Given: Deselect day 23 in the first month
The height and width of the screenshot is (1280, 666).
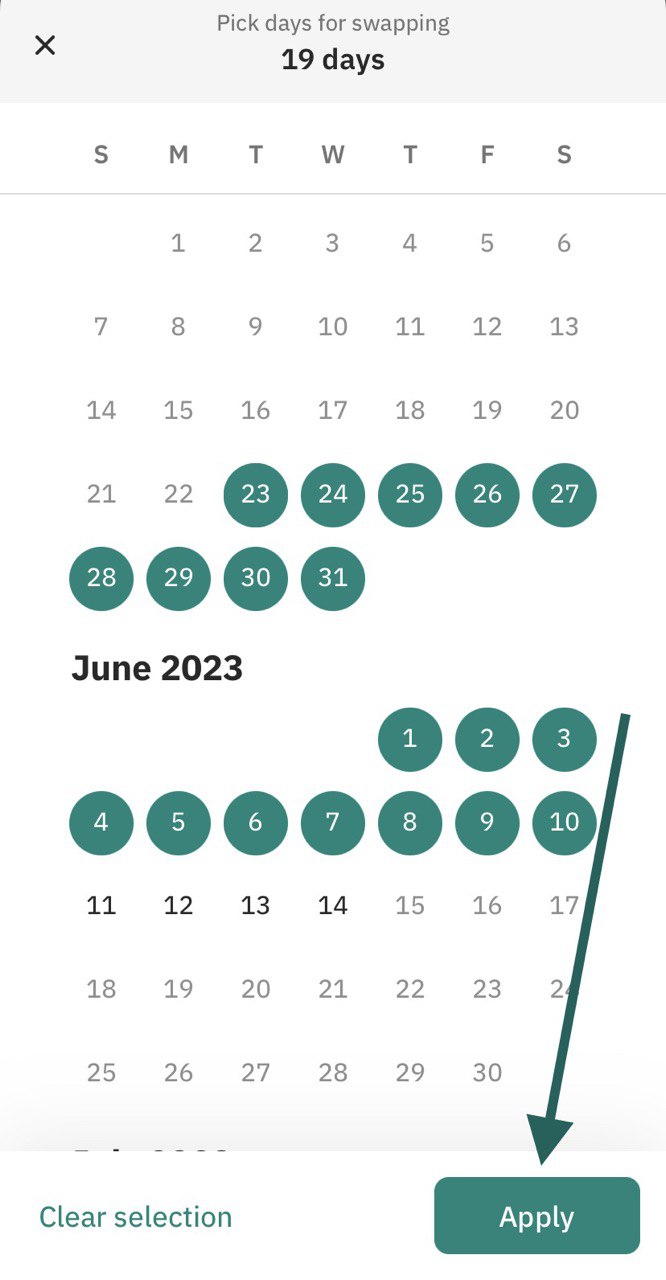Looking at the screenshot, I should coord(256,494).
